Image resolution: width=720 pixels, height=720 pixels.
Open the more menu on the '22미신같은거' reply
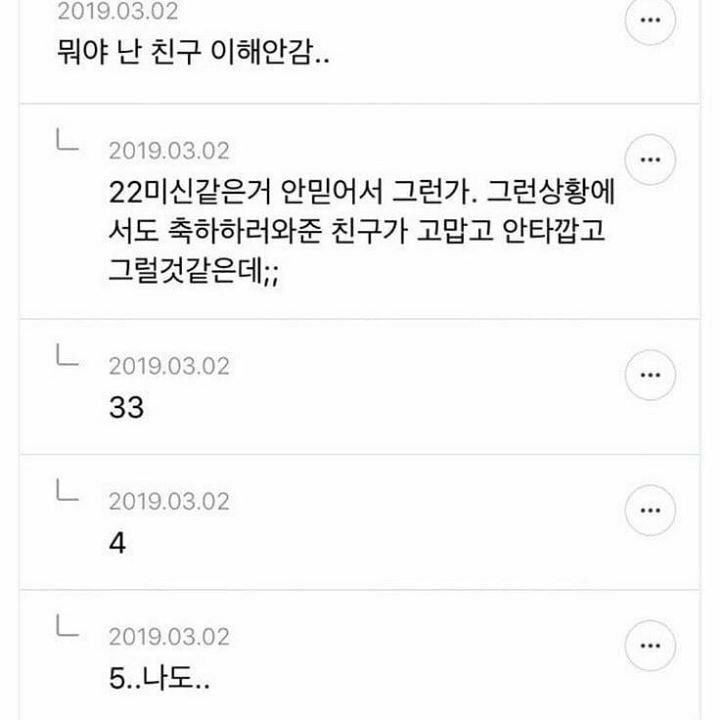(651, 159)
